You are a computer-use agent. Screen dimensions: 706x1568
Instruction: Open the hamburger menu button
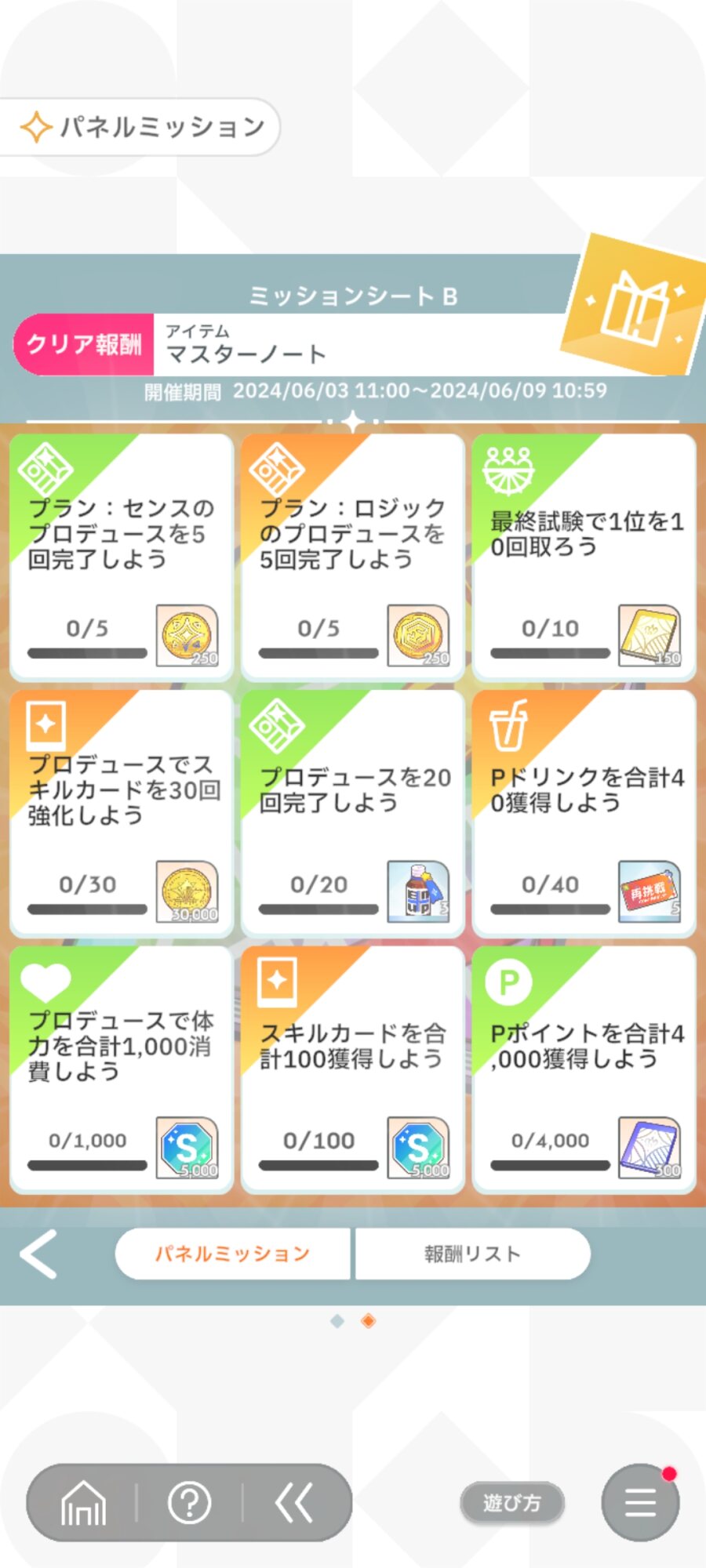click(640, 1503)
